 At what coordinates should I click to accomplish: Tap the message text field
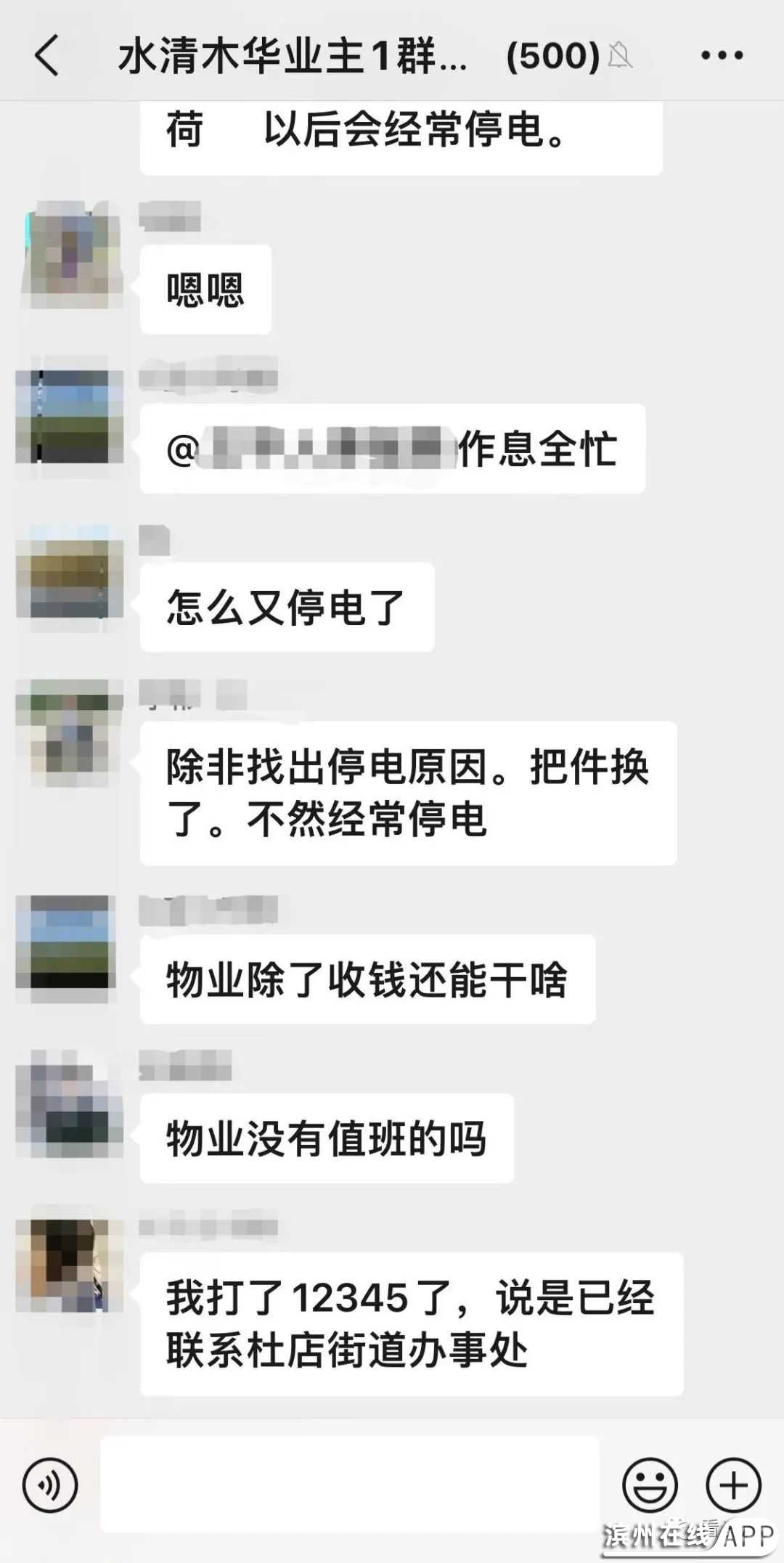(x=350, y=1483)
